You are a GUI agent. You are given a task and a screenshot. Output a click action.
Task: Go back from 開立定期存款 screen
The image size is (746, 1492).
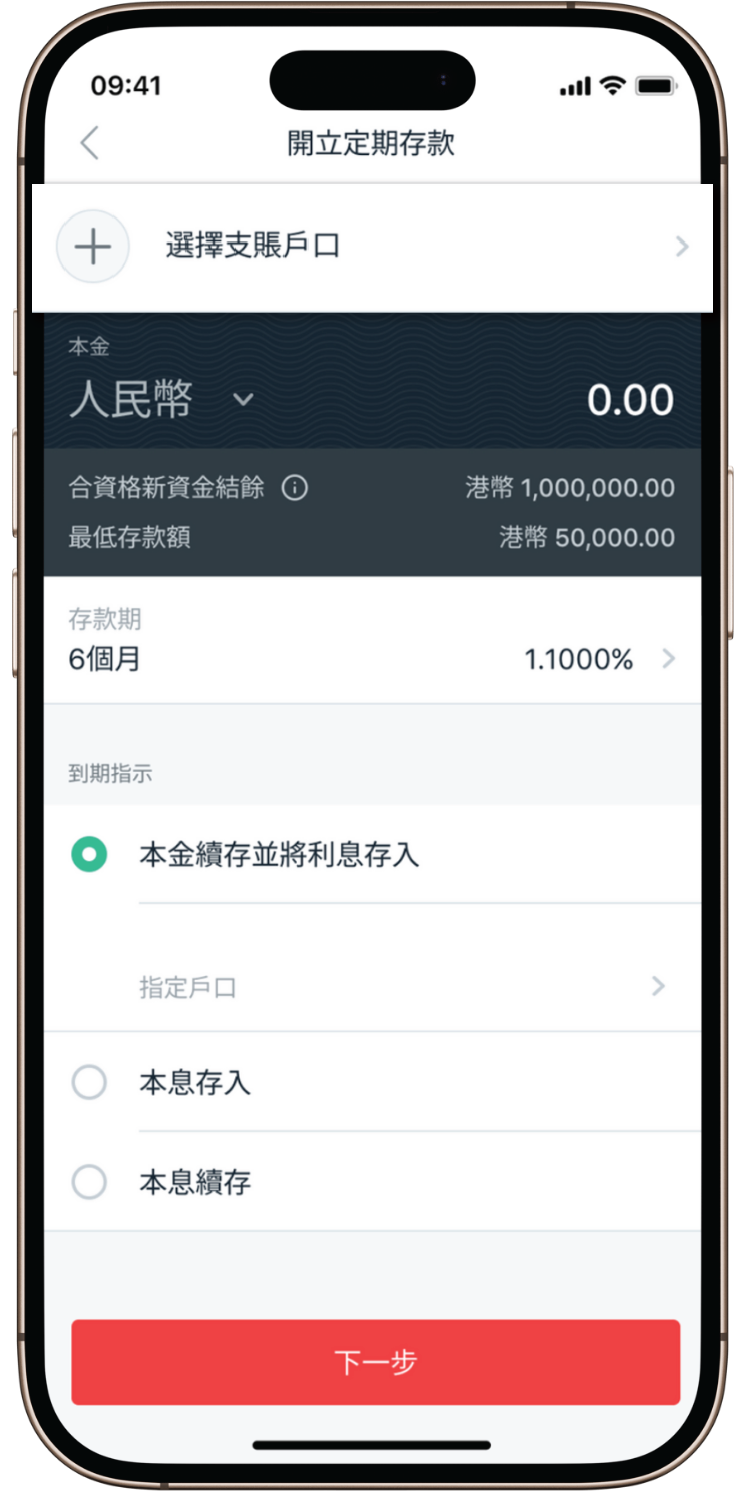(x=90, y=143)
